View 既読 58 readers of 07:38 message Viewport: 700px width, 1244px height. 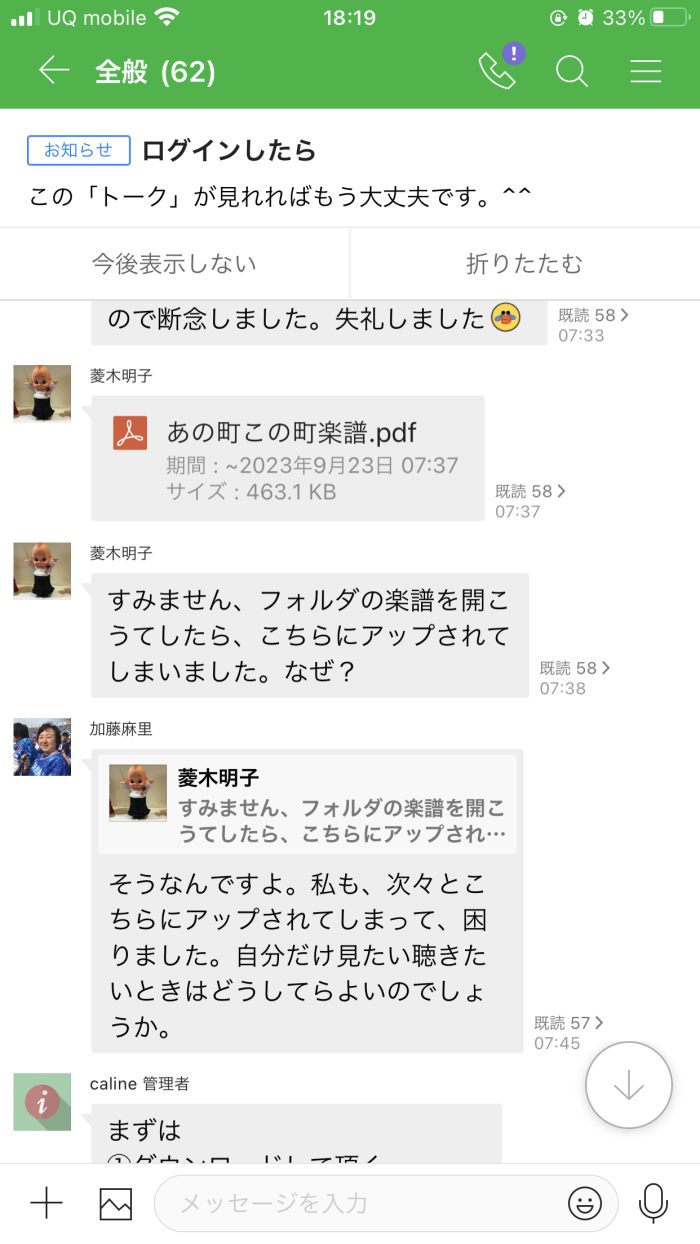(x=574, y=668)
